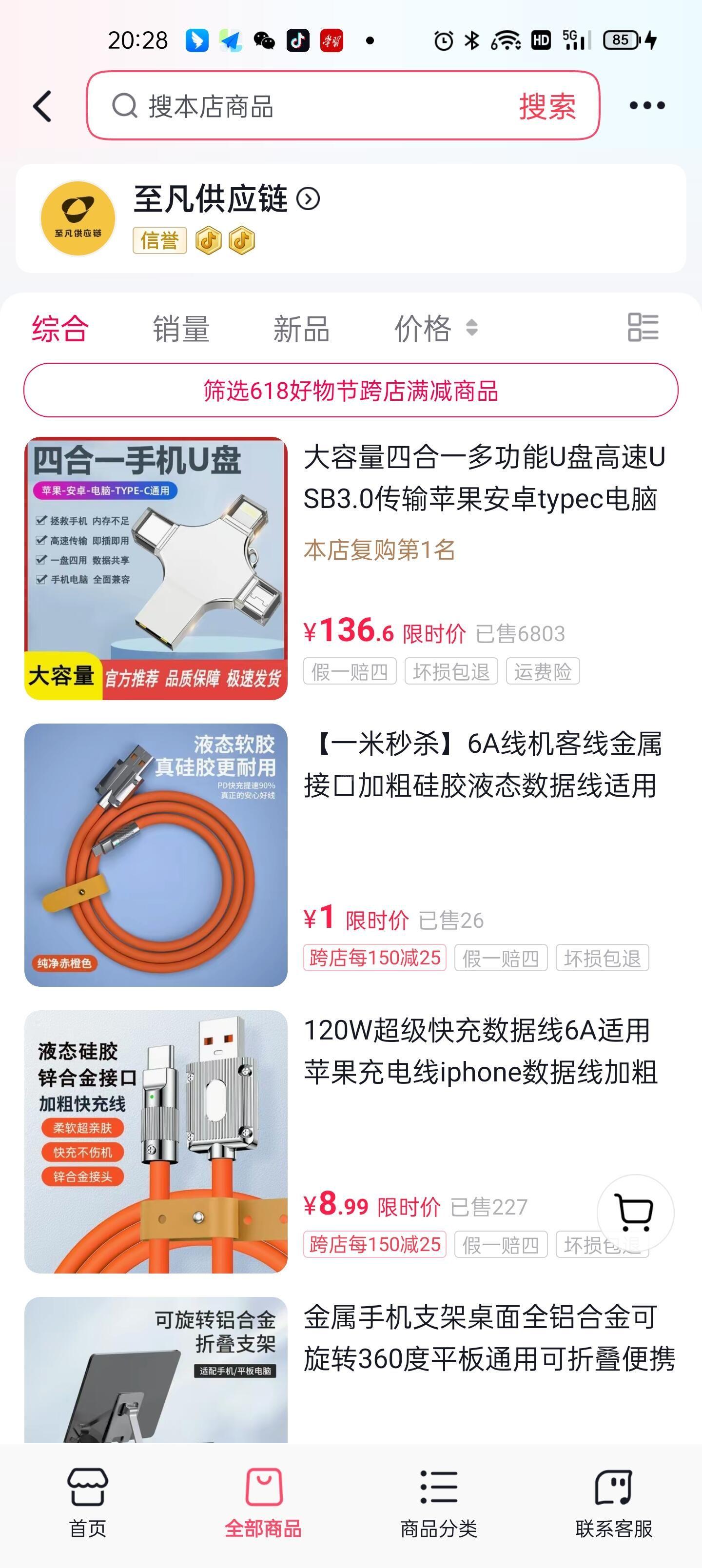Sort products by 销量

[181, 329]
